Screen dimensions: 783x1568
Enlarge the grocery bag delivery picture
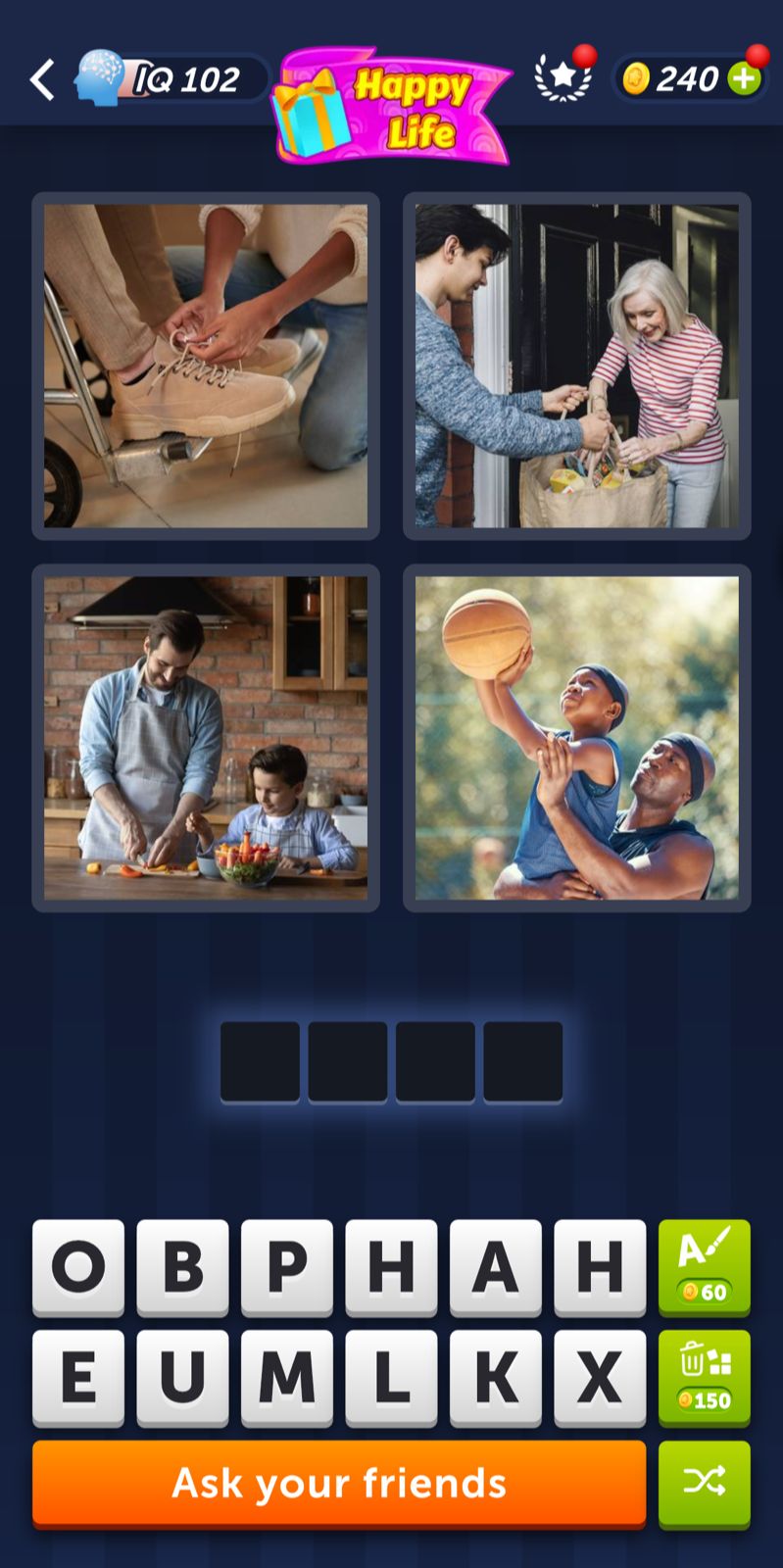576,366
